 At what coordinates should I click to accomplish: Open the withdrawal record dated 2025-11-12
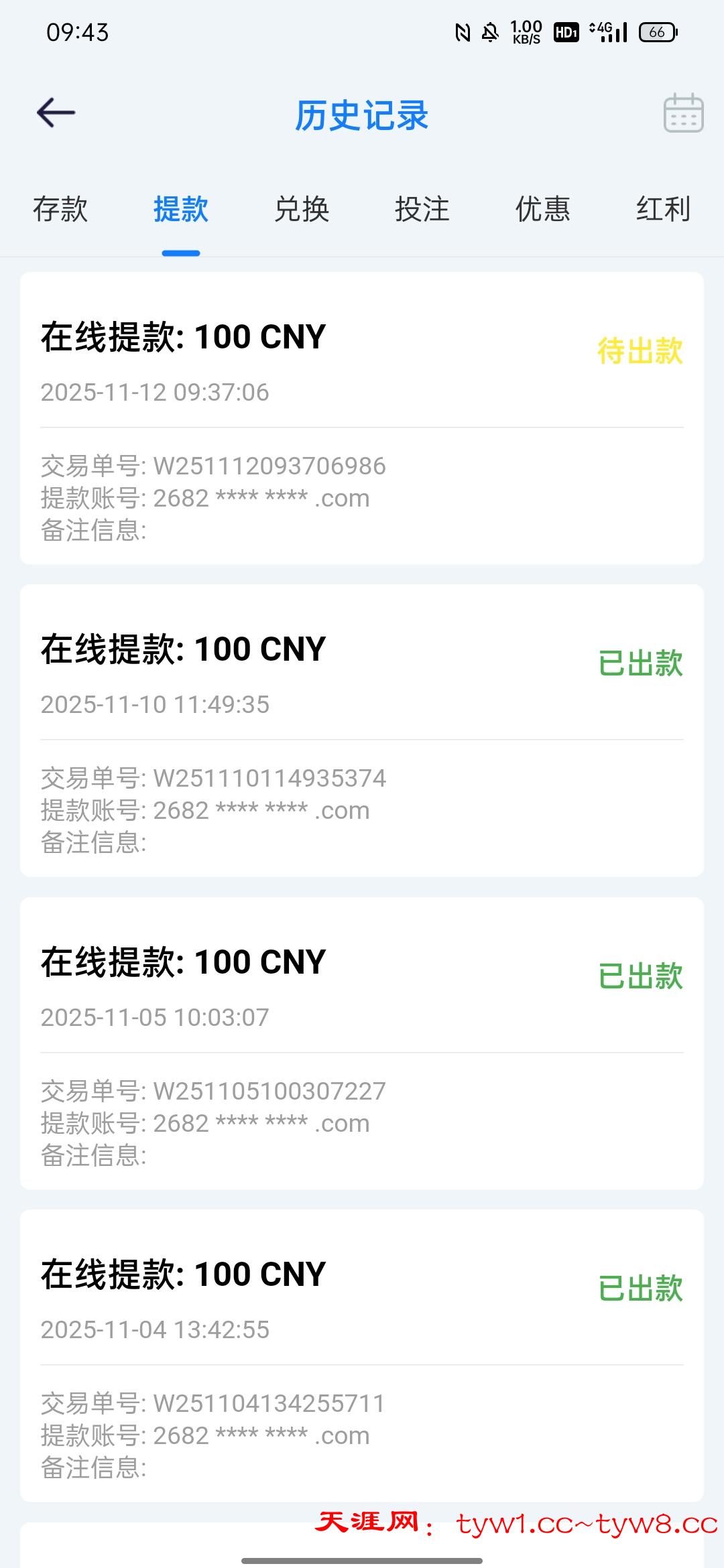pyautogui.click(x=362, y=418)
